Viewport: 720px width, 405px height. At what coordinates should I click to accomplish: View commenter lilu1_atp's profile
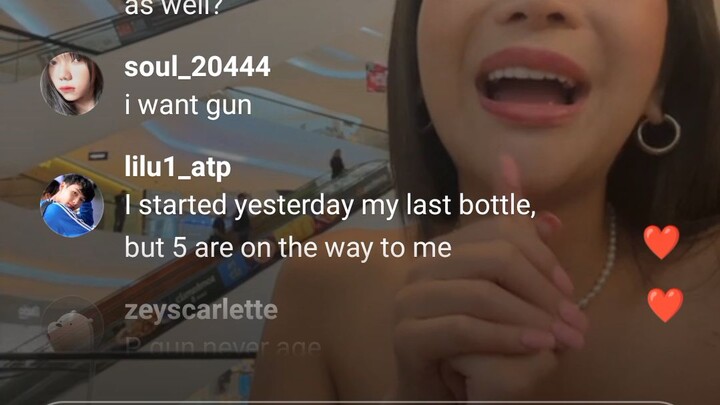point(71,205)
